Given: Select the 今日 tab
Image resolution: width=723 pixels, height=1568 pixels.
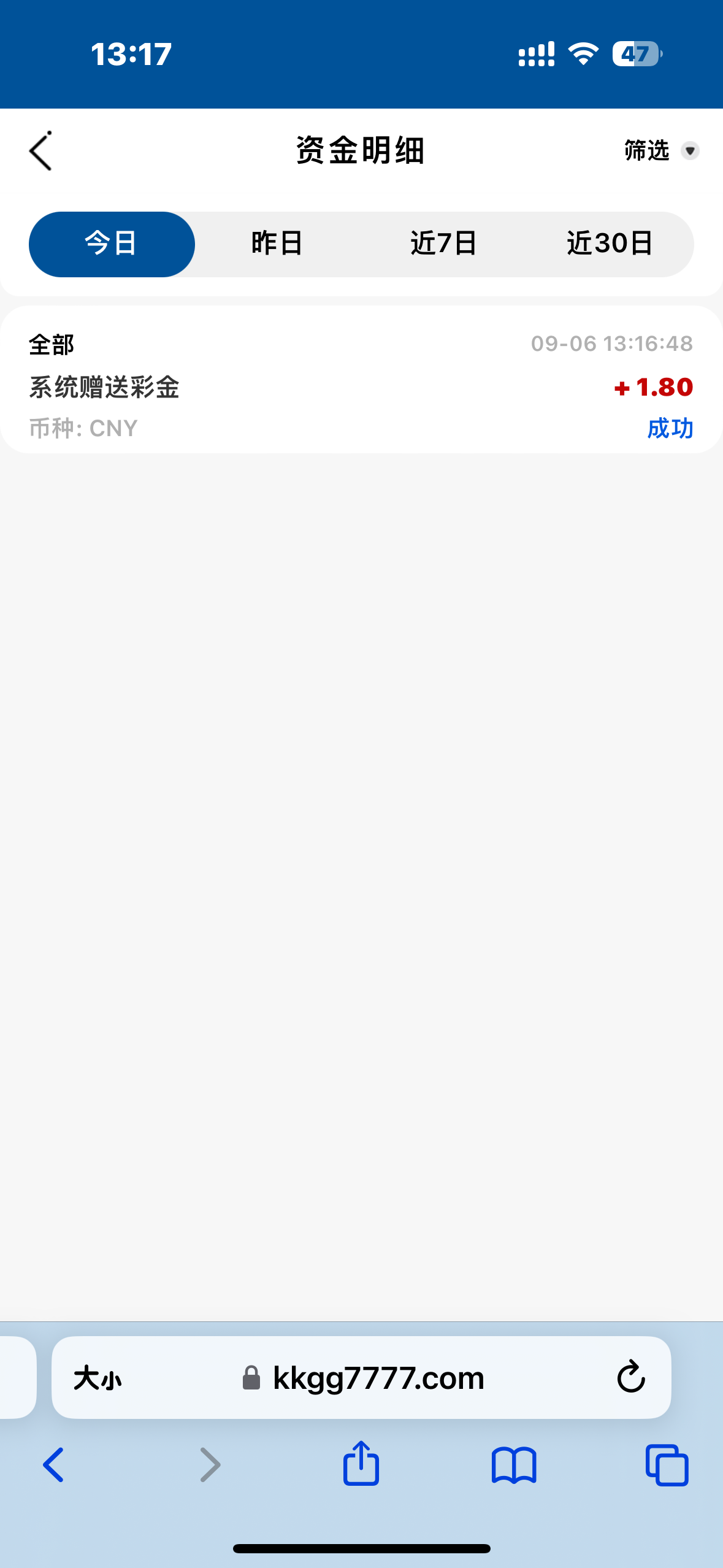Looking at the screenshot, I should [112, 244].
